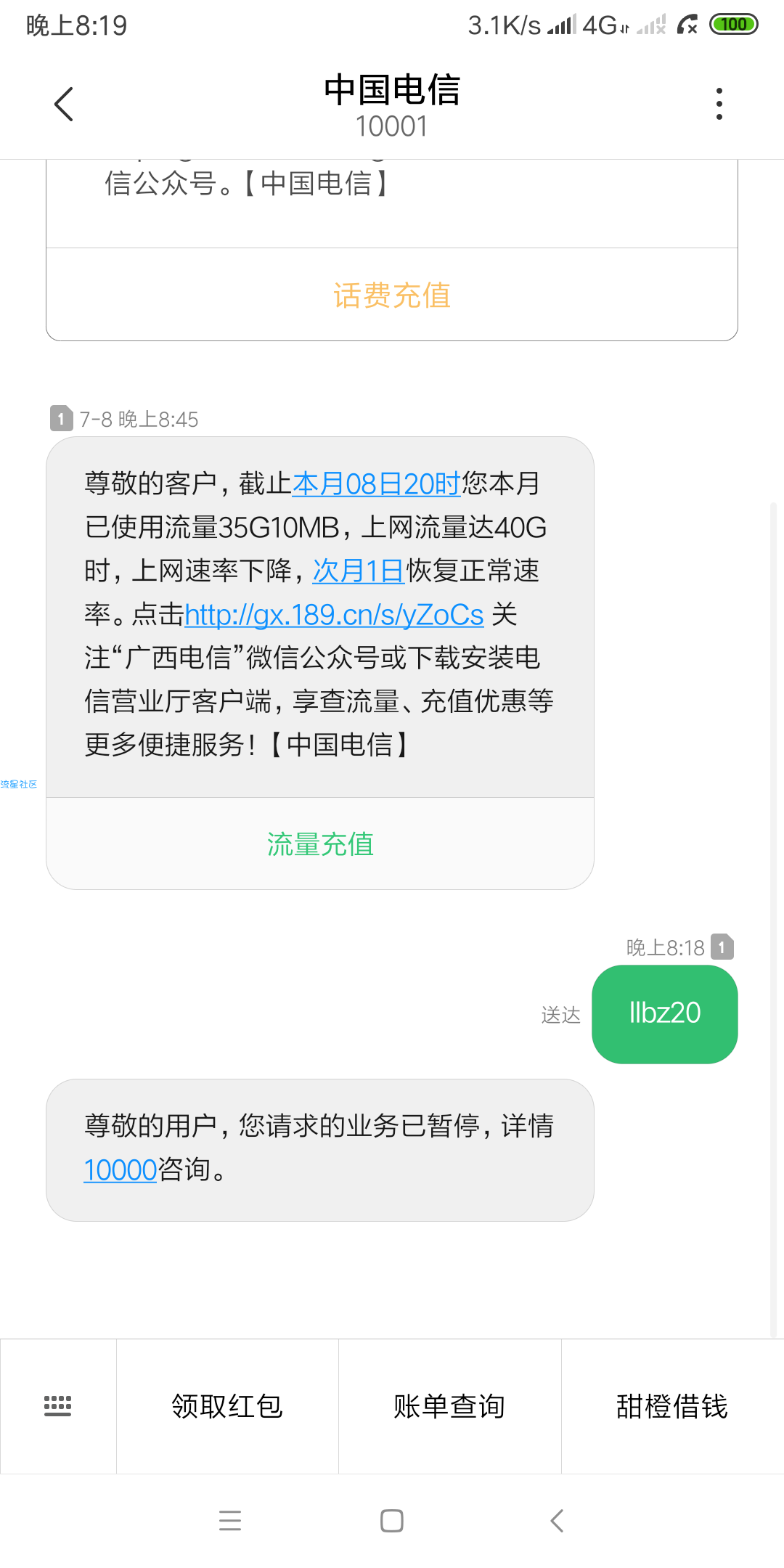Go back from the 中国电信 conversation

point(64,104)
